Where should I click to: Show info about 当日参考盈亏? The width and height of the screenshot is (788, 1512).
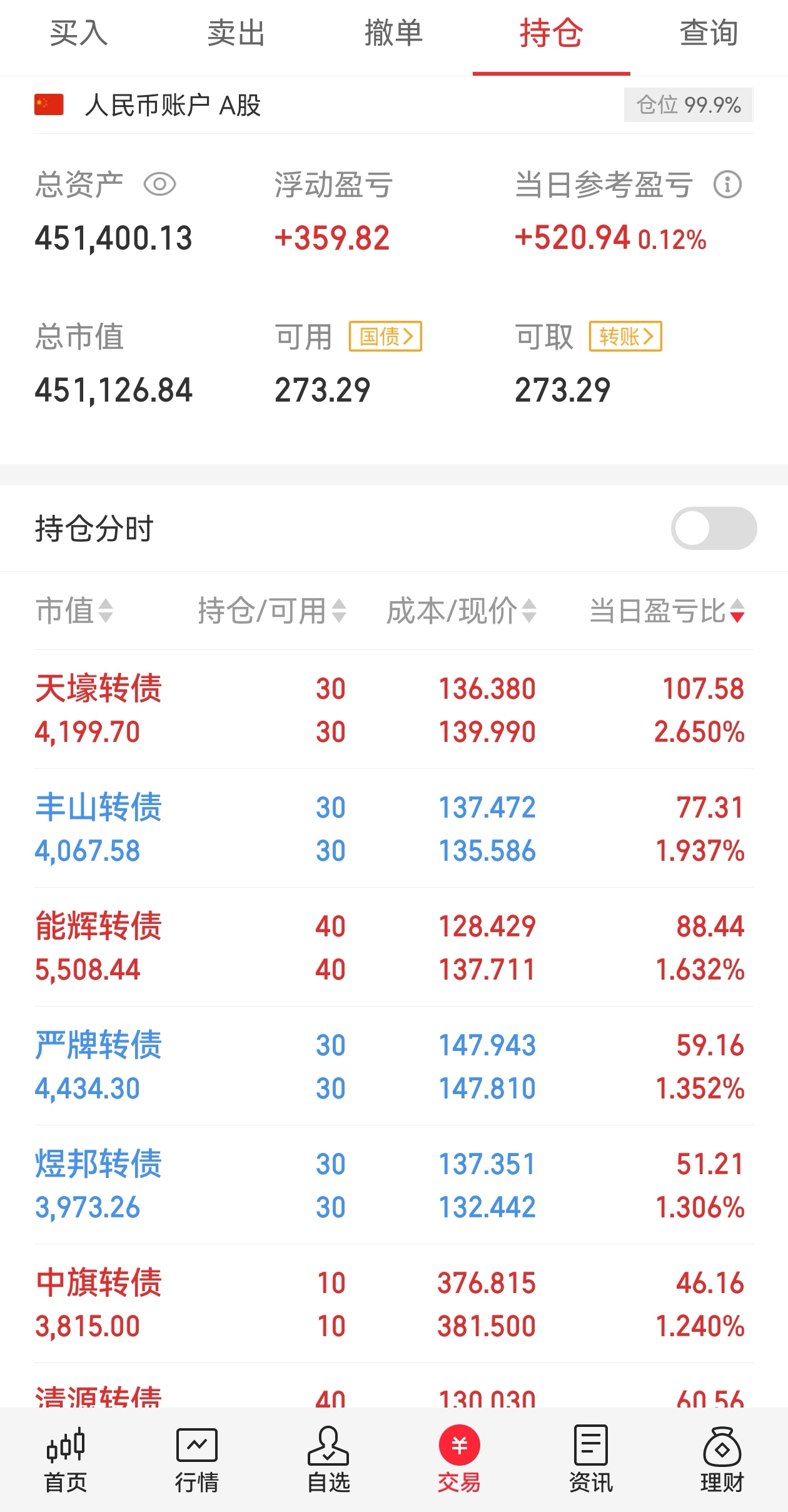727,185
